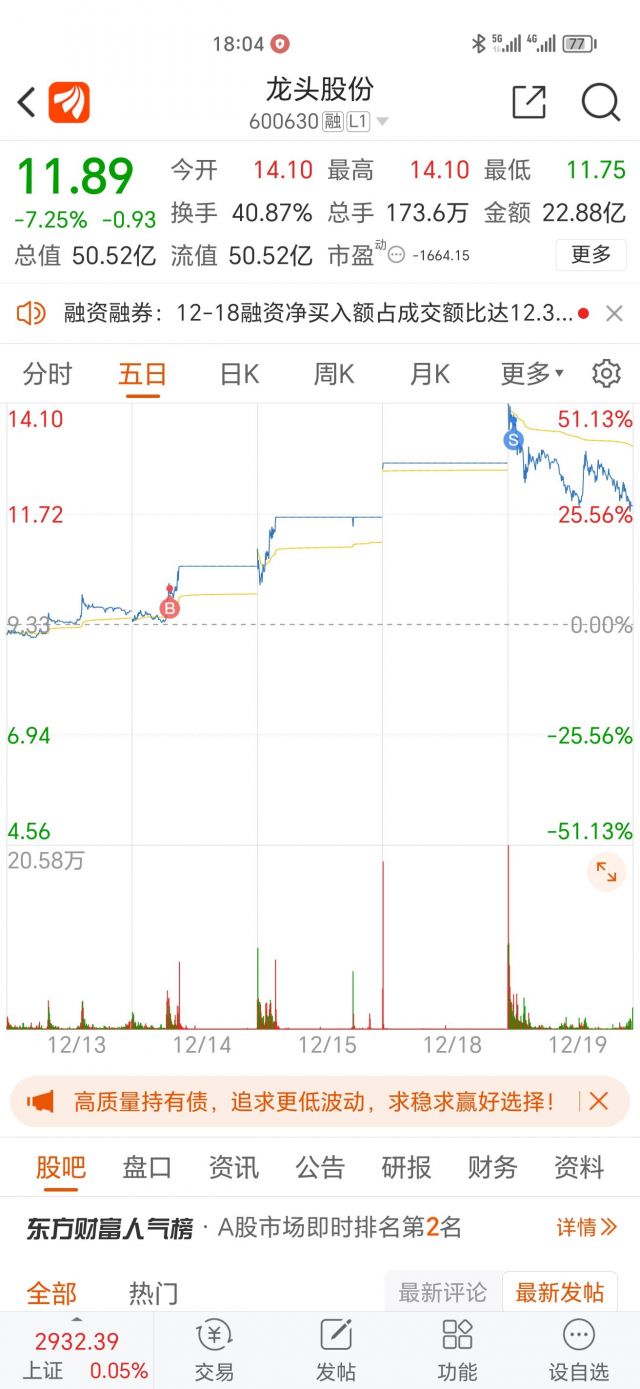Select the 盘口 tab
Image resolution: width=640 pixels, height=1389 pixels.
coord(147,1167)
